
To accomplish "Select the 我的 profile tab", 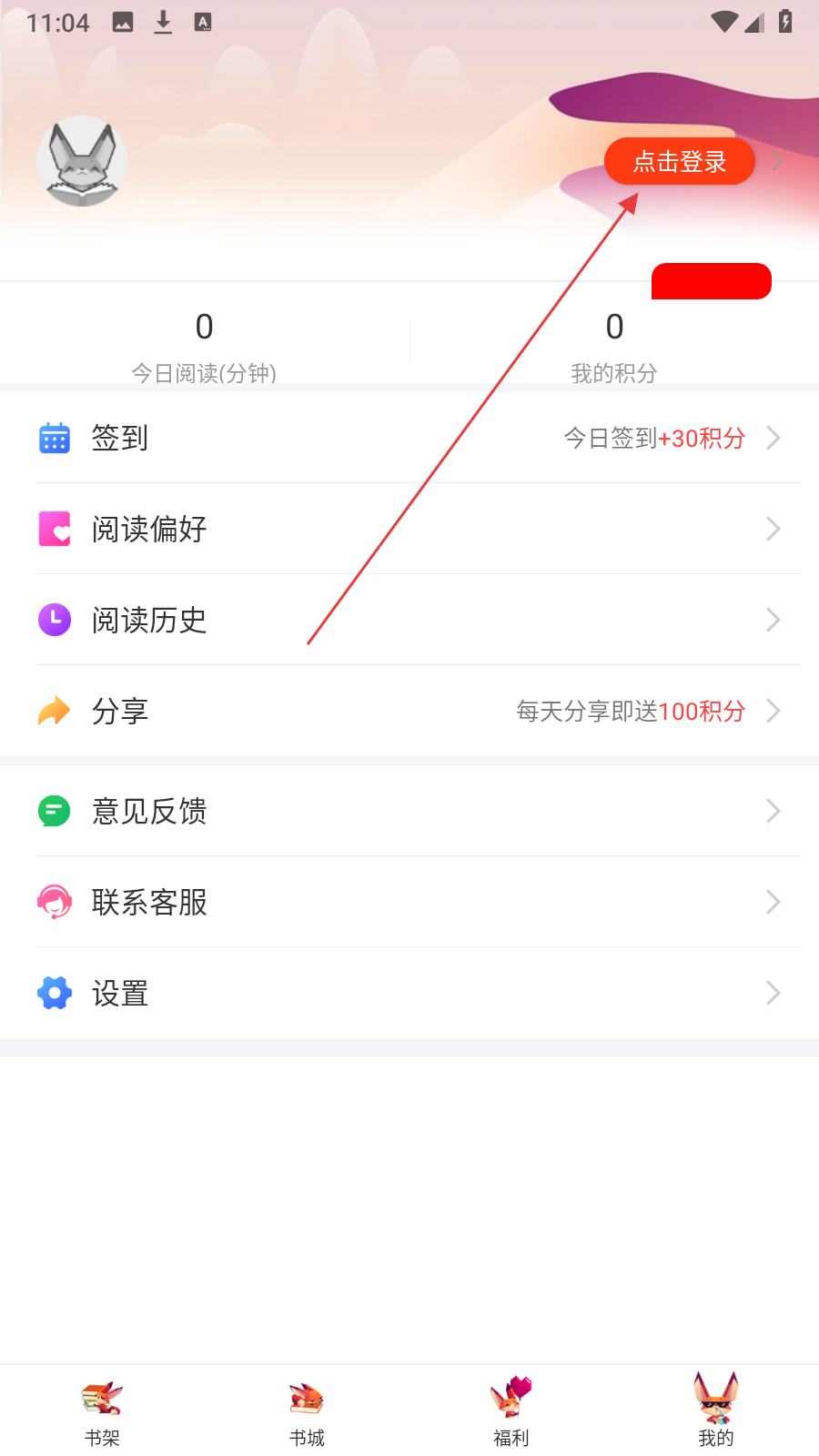I will pos(716,1412).
